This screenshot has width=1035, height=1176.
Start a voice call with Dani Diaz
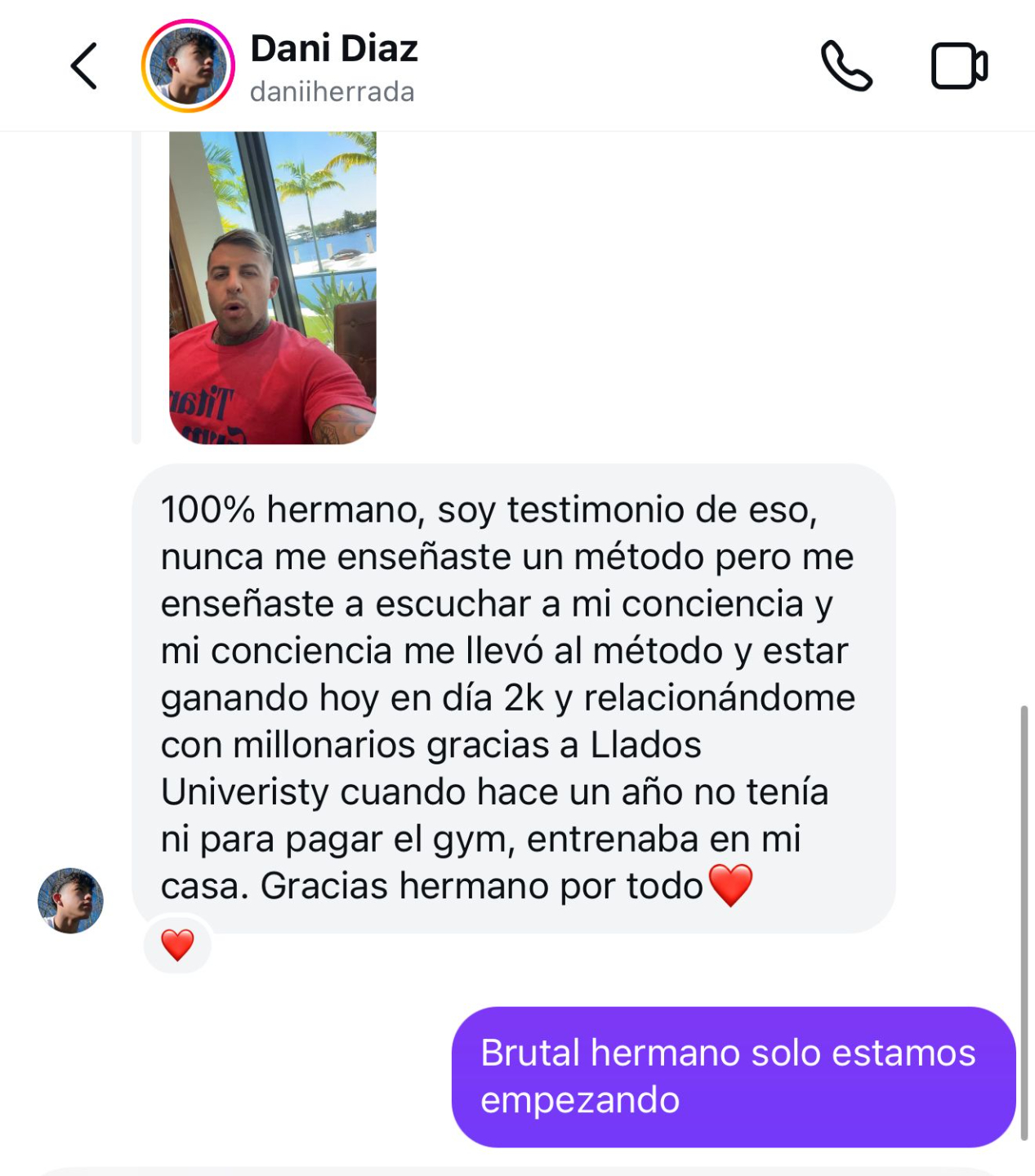[x=846, y=66]
